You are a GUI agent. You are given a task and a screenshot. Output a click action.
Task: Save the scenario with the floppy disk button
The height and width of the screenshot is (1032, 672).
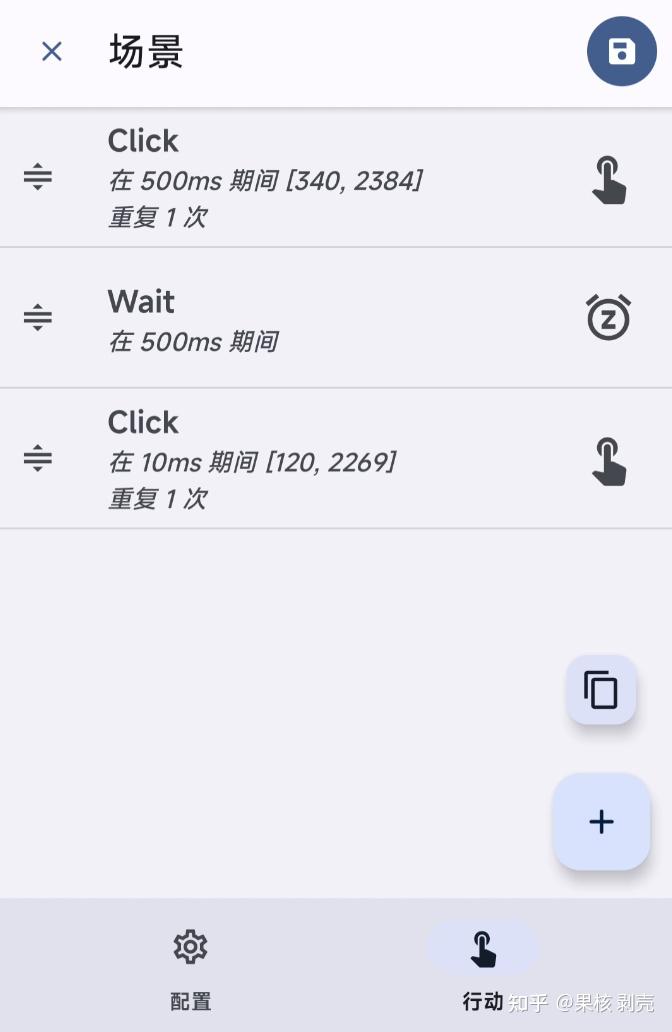(621, 52)
